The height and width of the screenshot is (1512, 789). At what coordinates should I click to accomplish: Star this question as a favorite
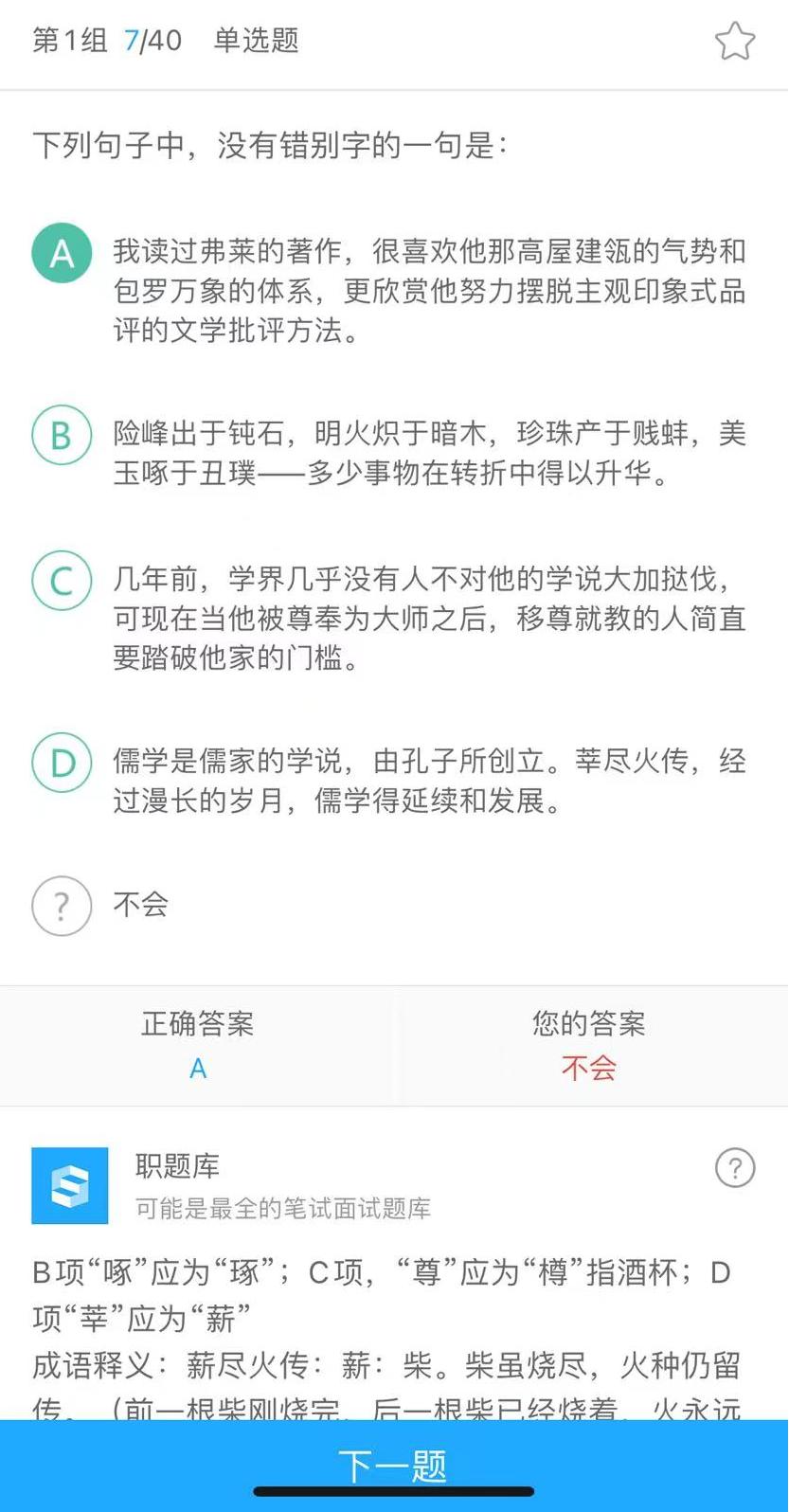[735, 41]
